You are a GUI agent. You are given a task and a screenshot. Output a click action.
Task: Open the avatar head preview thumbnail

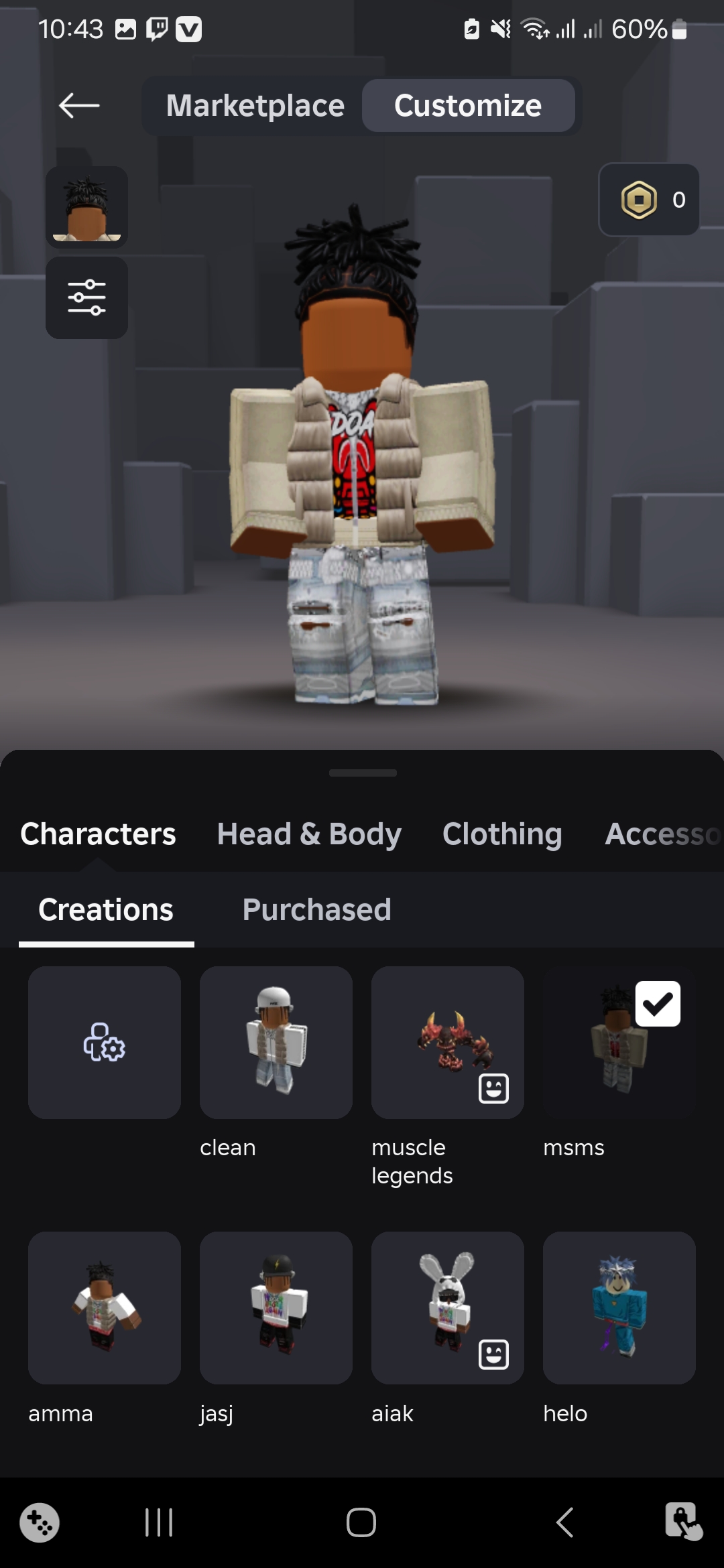tap(86, 207)
